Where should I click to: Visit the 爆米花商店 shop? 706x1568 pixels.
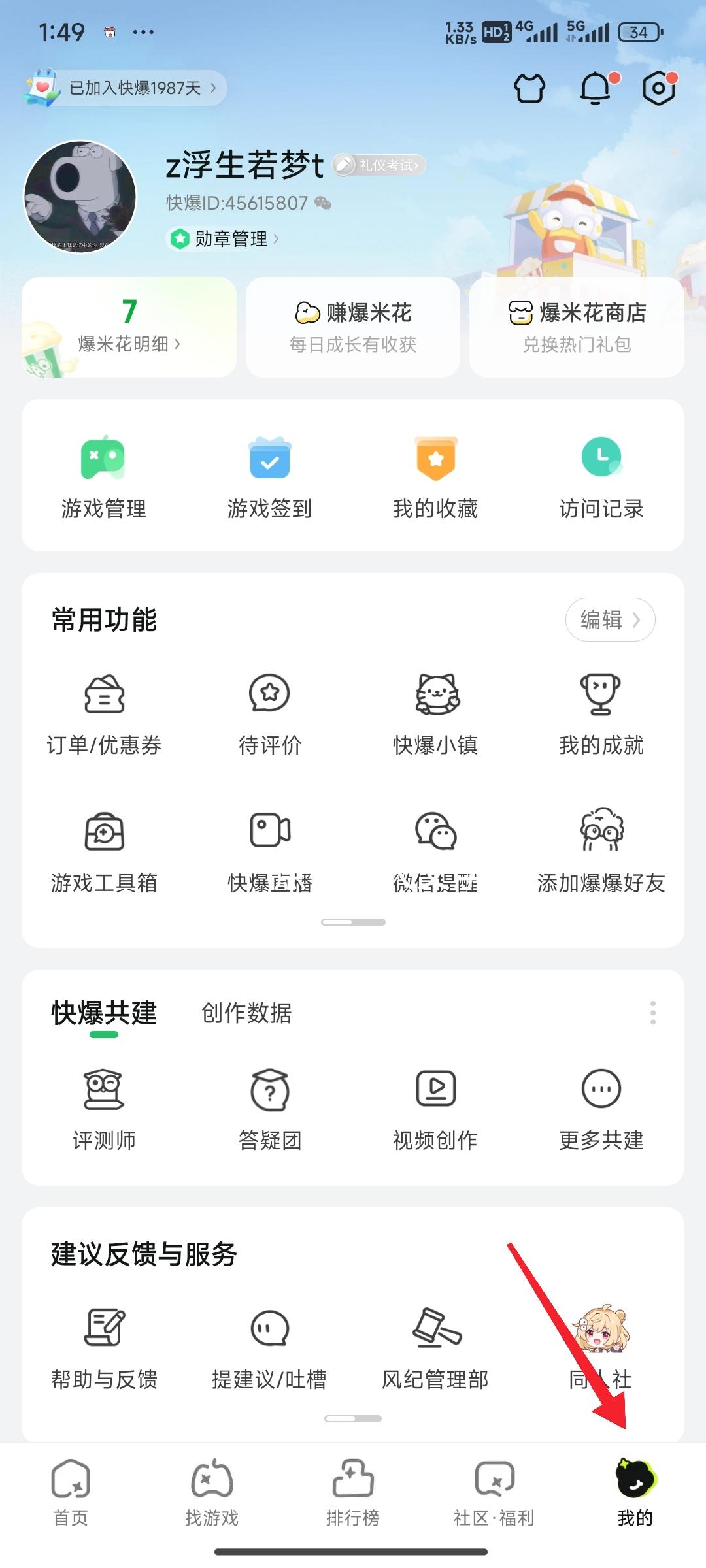click(577, 327)
